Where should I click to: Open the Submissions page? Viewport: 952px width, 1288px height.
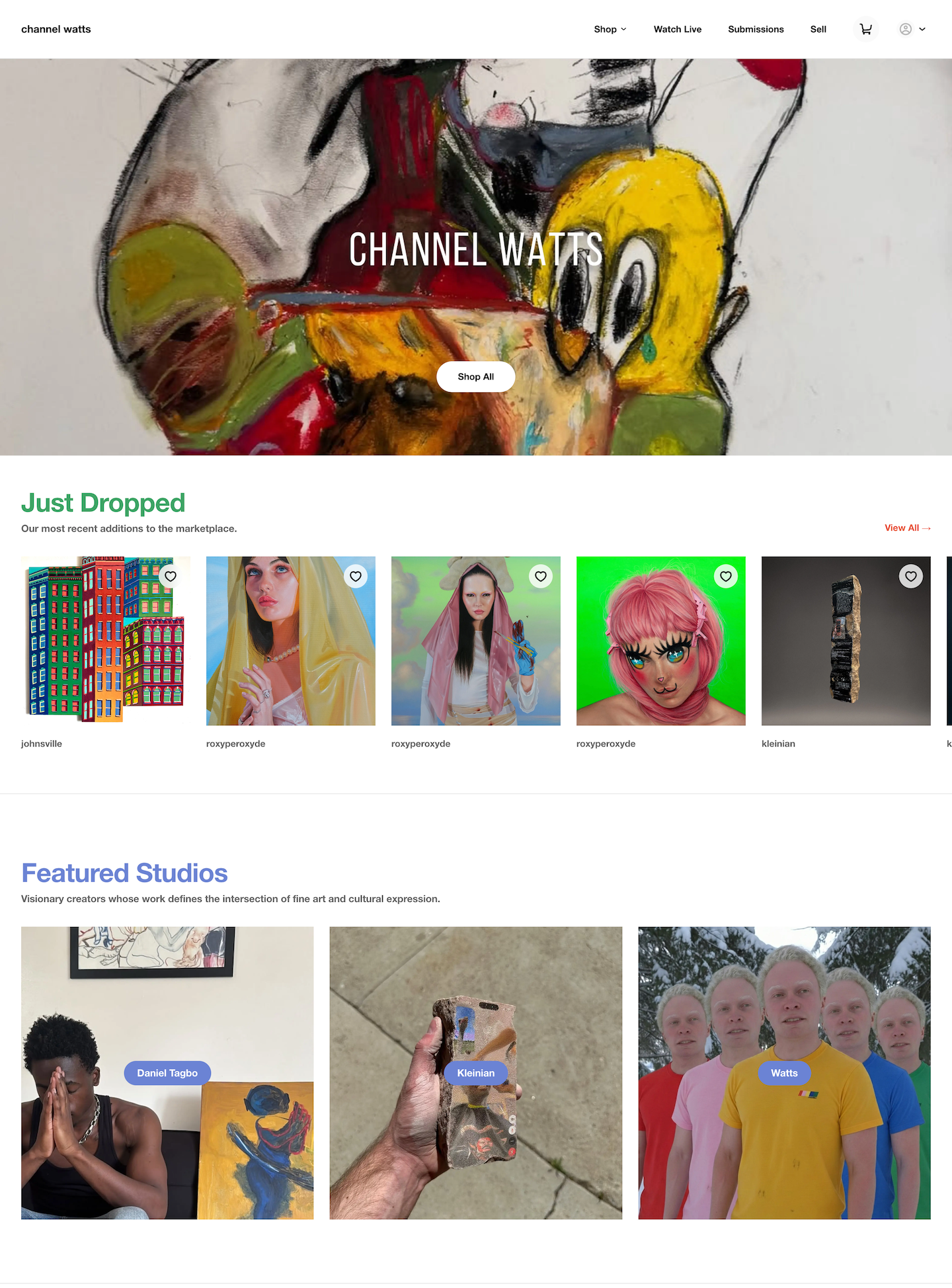[756, 29]
